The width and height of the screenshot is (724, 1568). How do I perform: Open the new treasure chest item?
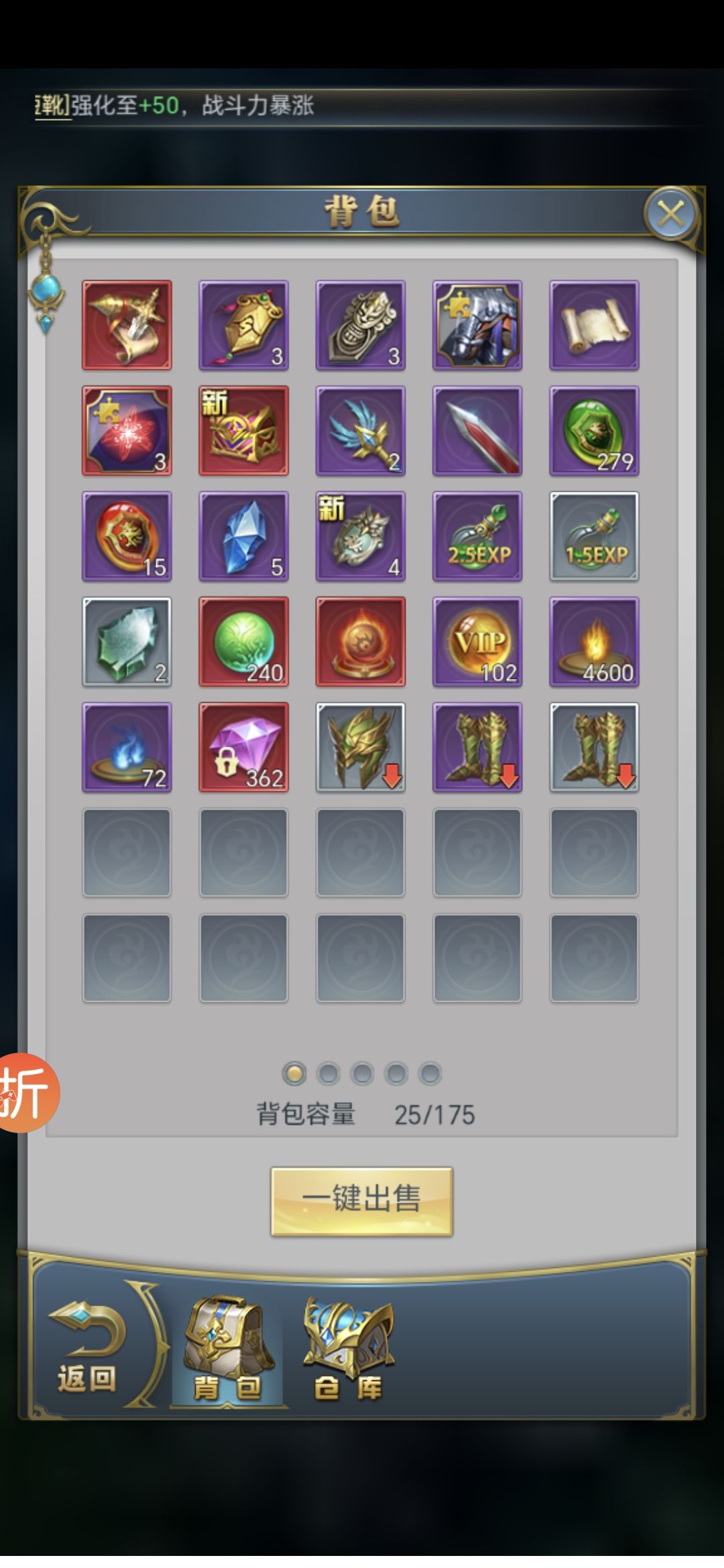click(x=244, y=431)
